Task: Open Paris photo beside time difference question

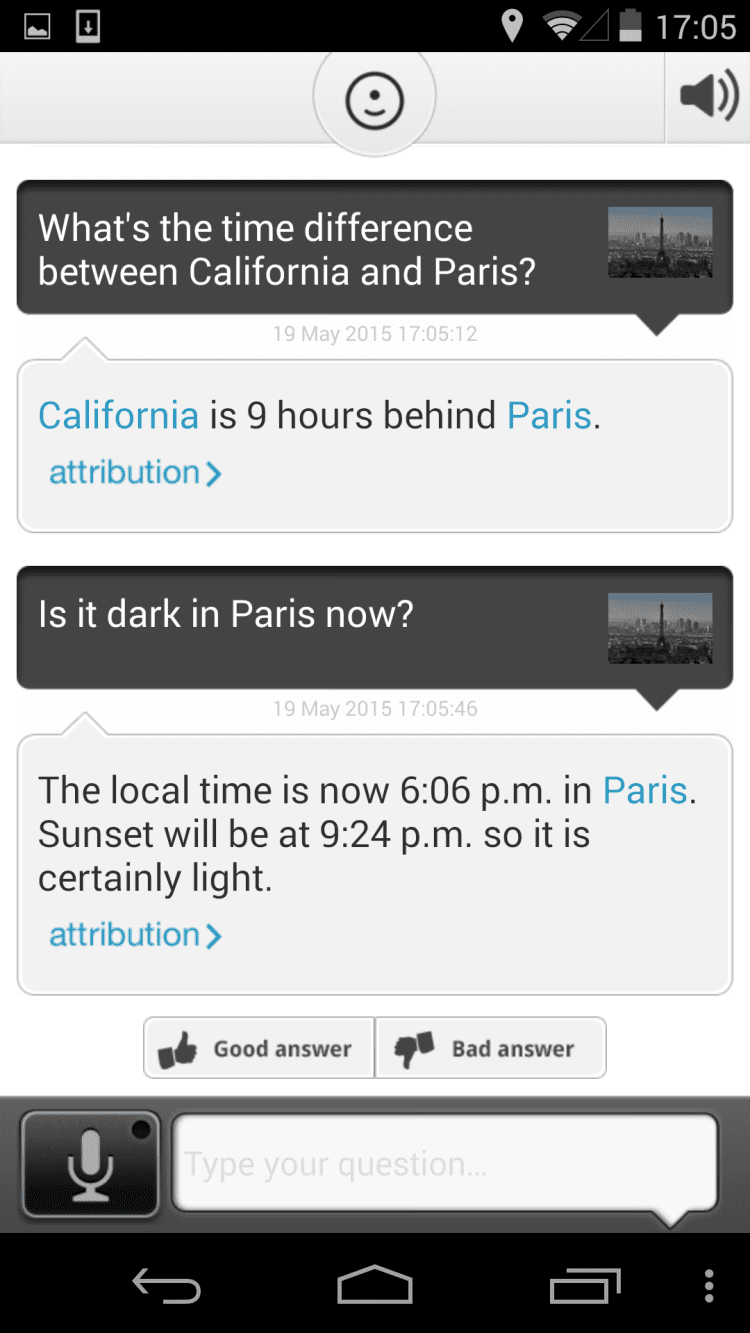Action: (660, 242)
